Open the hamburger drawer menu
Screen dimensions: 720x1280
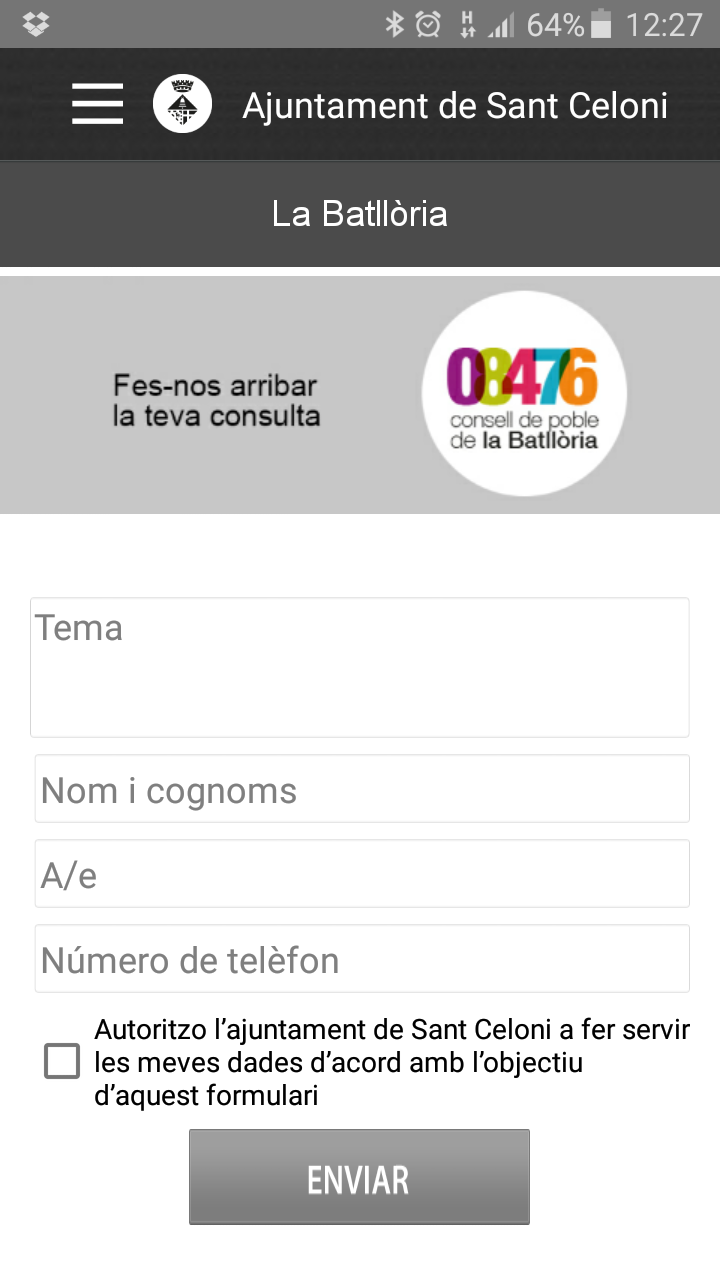click(97, 104)
